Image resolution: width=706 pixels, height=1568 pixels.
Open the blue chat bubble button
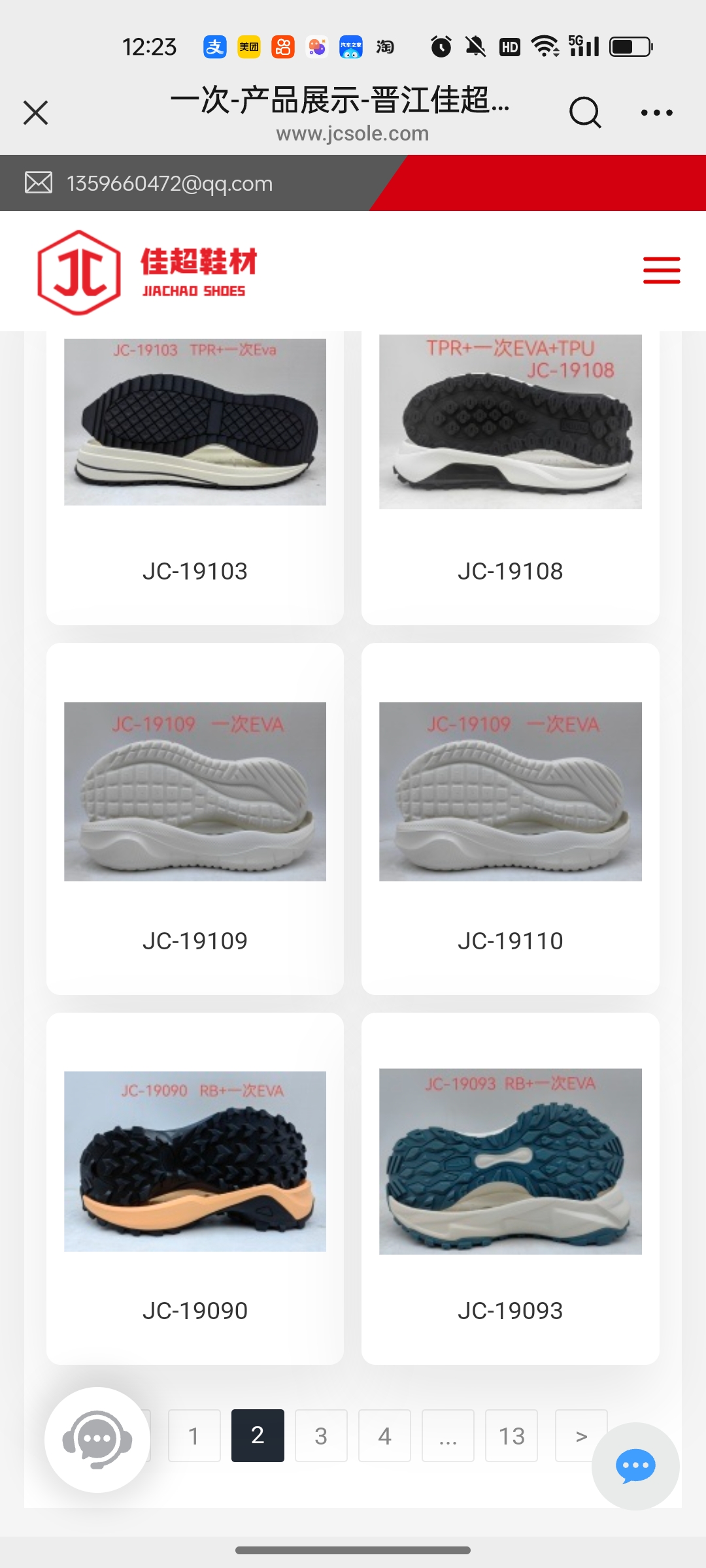coord(635,1466)
